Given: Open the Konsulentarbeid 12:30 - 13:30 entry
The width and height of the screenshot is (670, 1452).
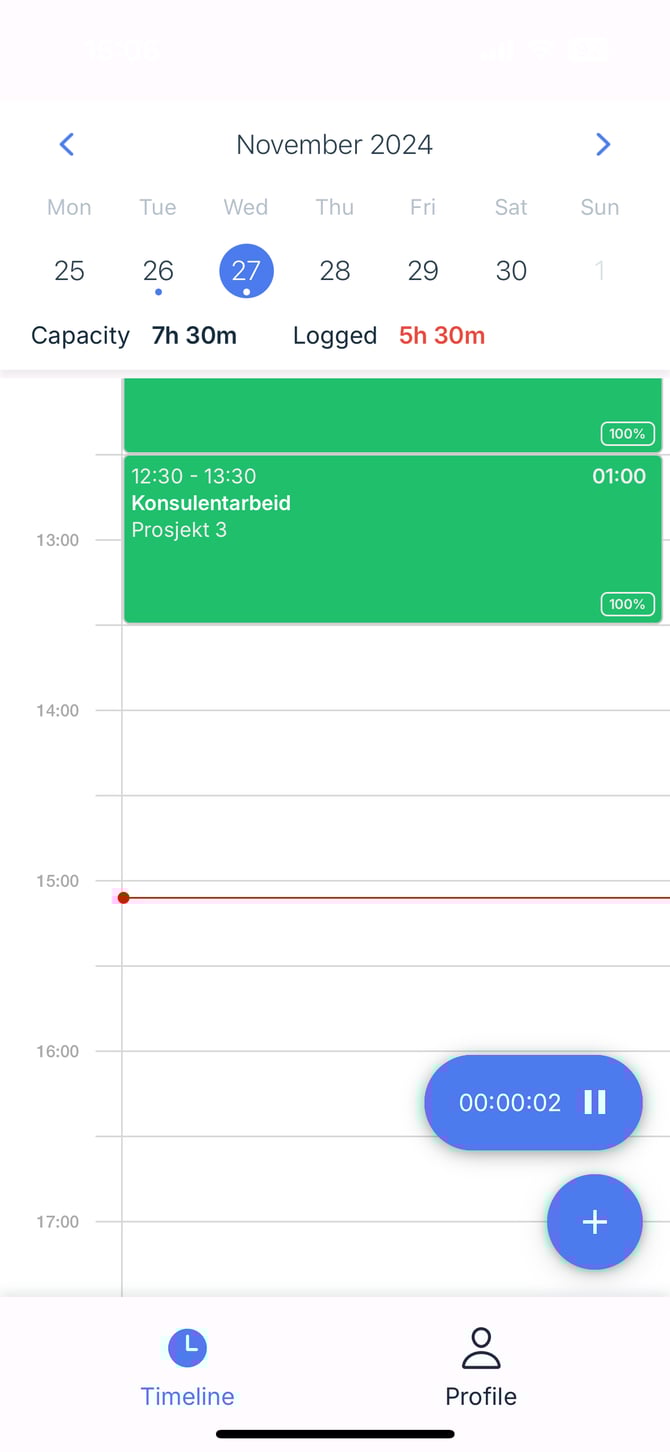Looking at the screenshot, I should tap(392, 539).
